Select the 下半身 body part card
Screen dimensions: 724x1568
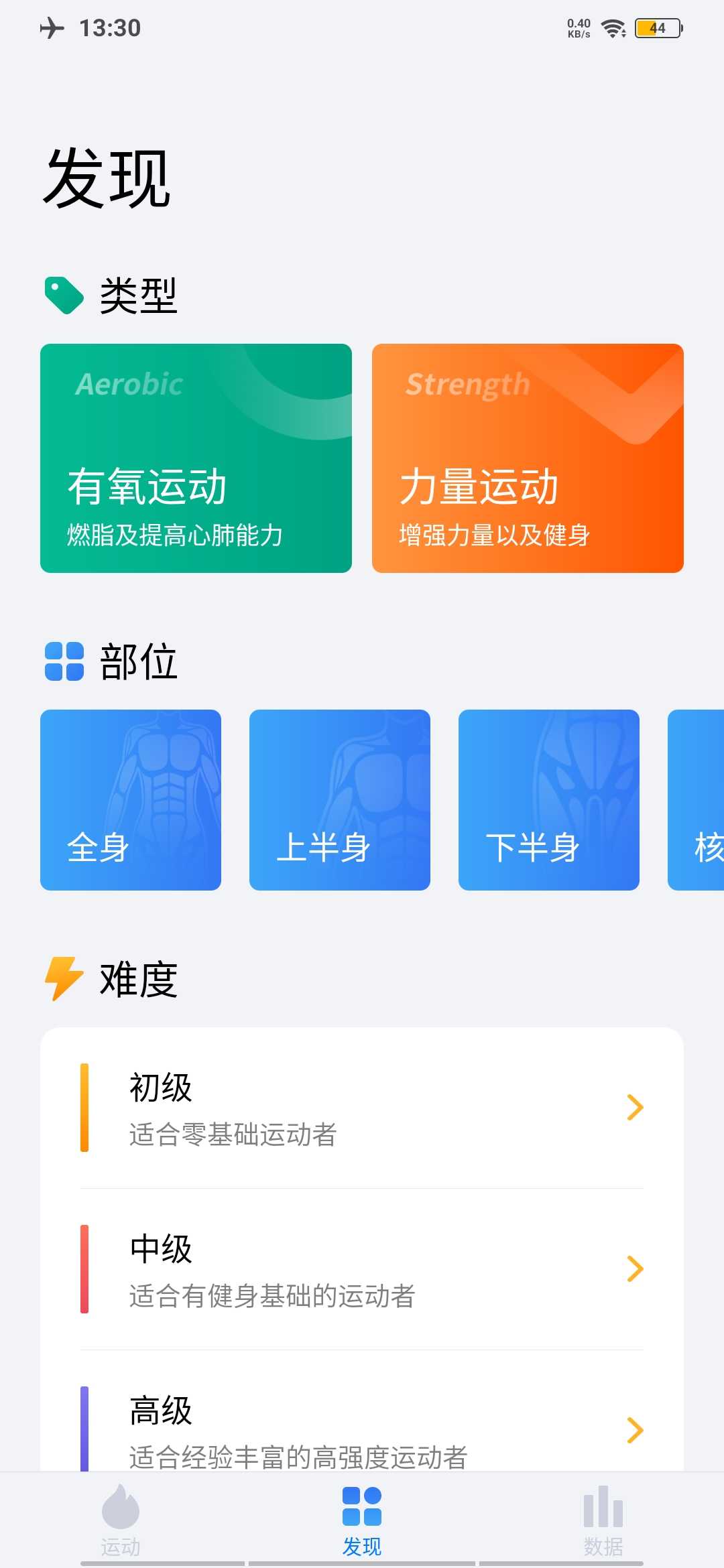click(x=549, y=800)
